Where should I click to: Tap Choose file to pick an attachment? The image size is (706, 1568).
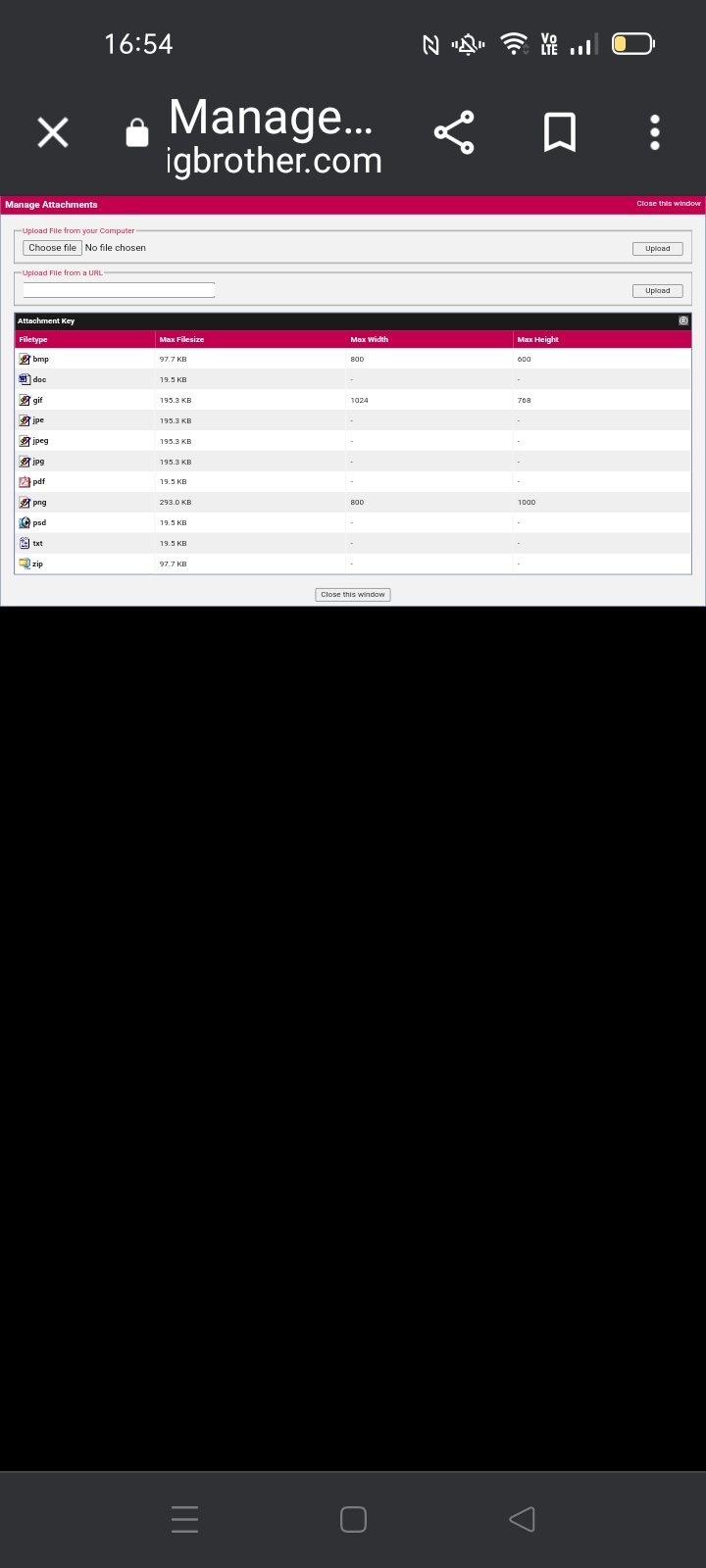click(52, 248)
